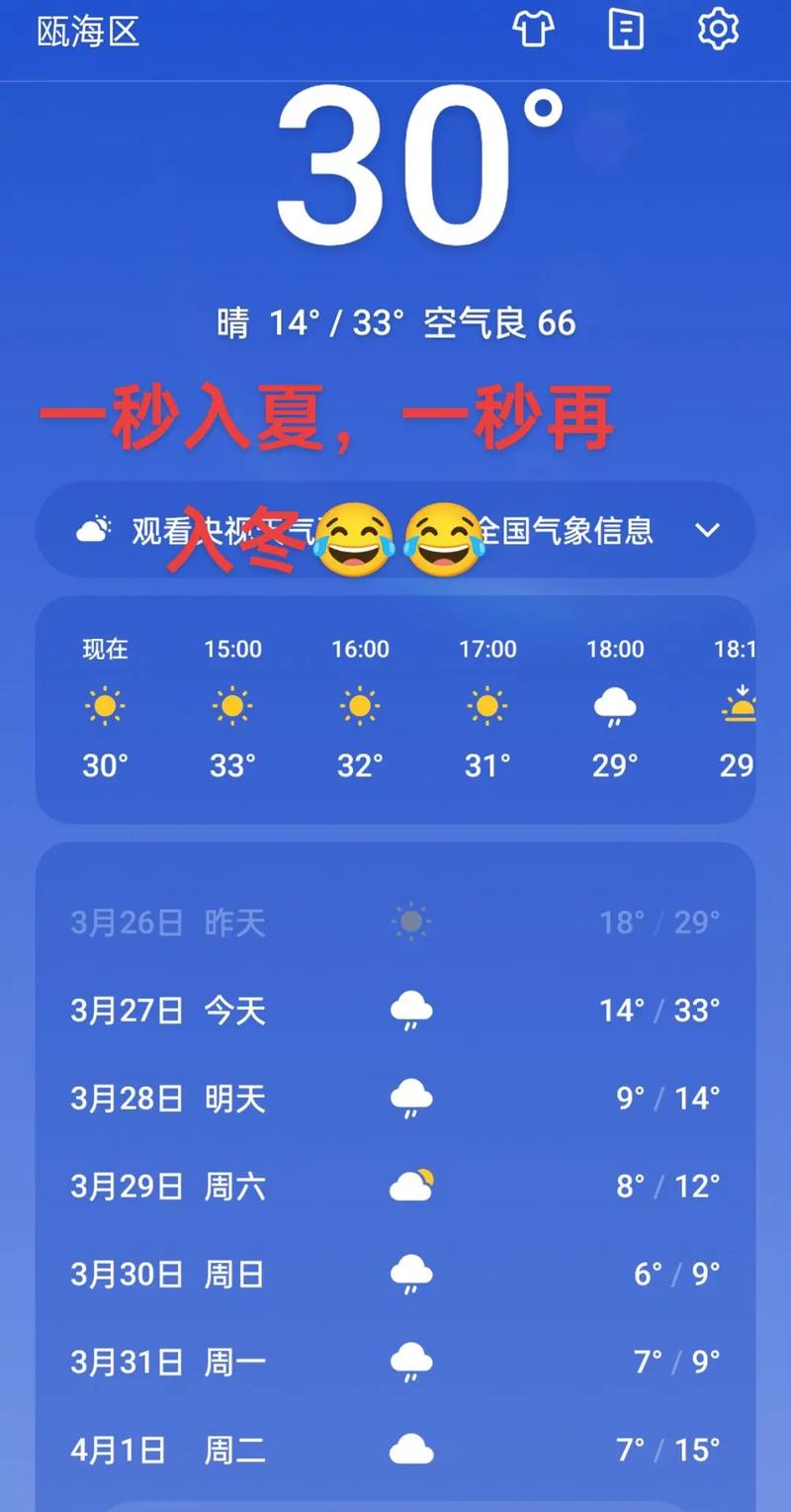The height and width of the screenshot is (1512, 791).
Task: Tap the sunny icon under 现在
Action: click(104, 707)
